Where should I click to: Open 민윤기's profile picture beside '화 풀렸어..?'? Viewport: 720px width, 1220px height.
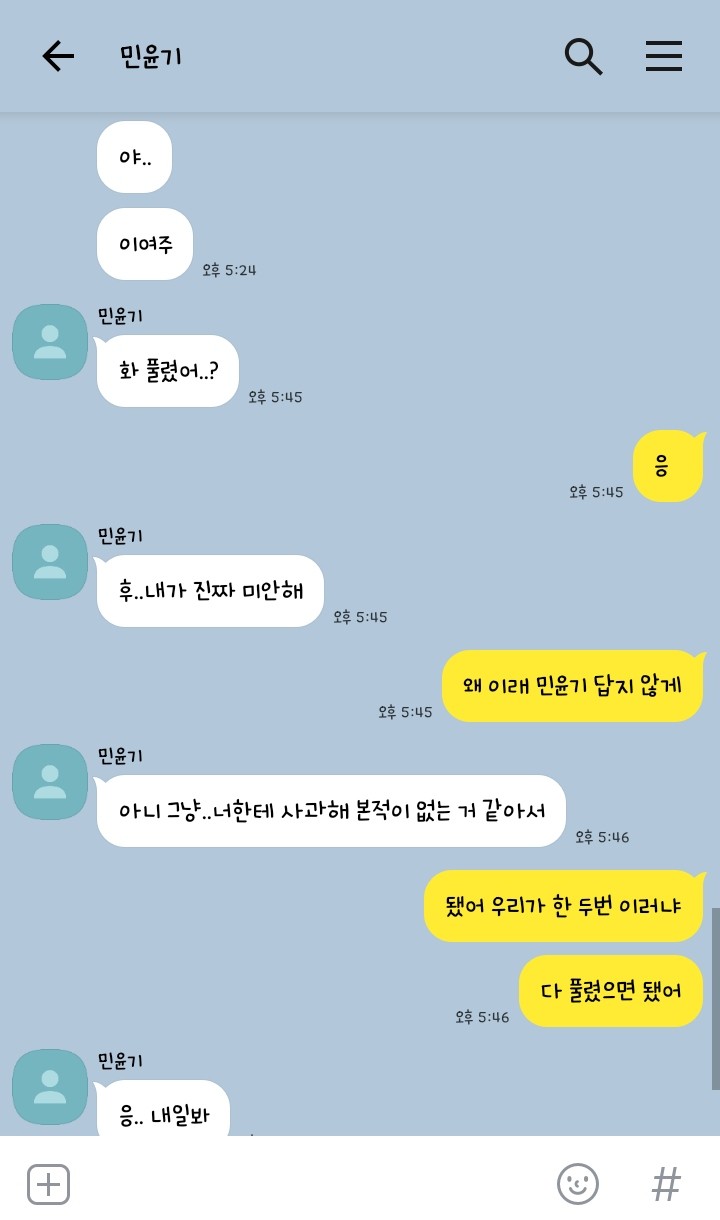tap(49, 342)
